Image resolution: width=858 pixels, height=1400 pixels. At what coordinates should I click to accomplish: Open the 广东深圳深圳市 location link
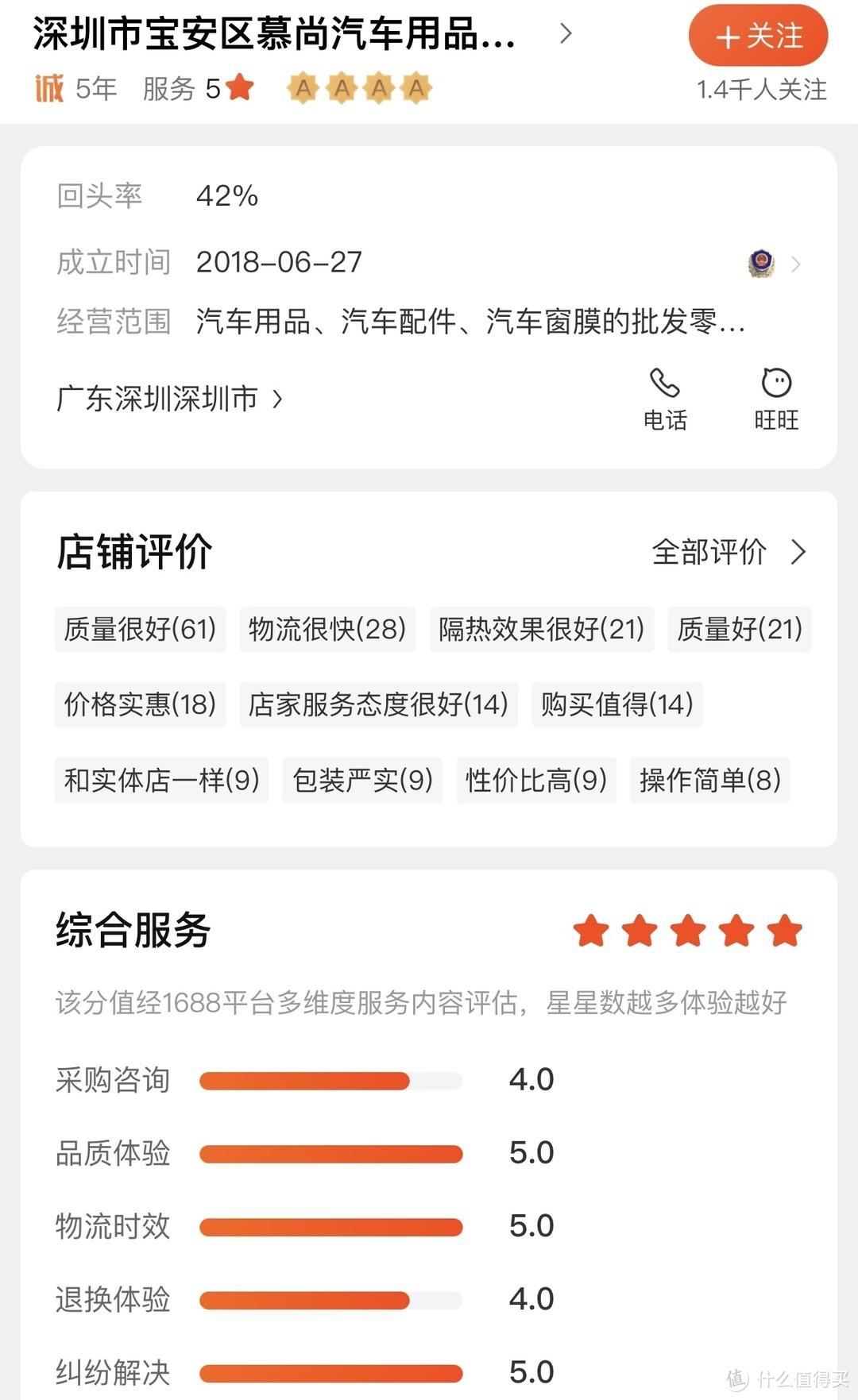[169, 399]
